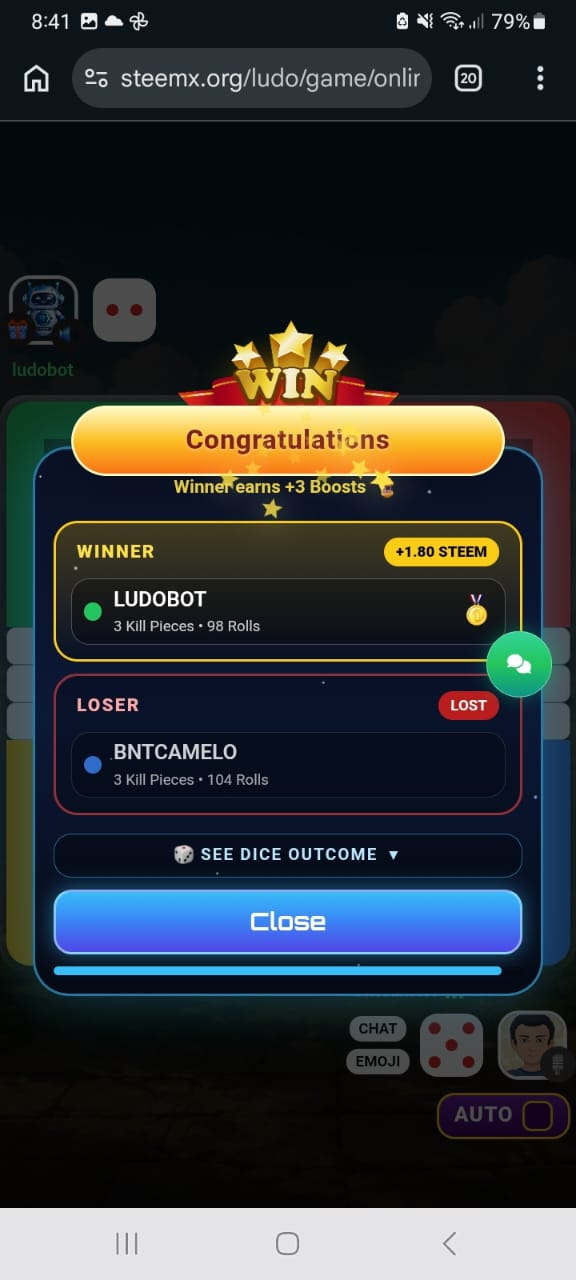Image resolution: width=576 pixels, height=1280 pixels.
Task: Open the CHAT button
Action: coord(378,1028)
